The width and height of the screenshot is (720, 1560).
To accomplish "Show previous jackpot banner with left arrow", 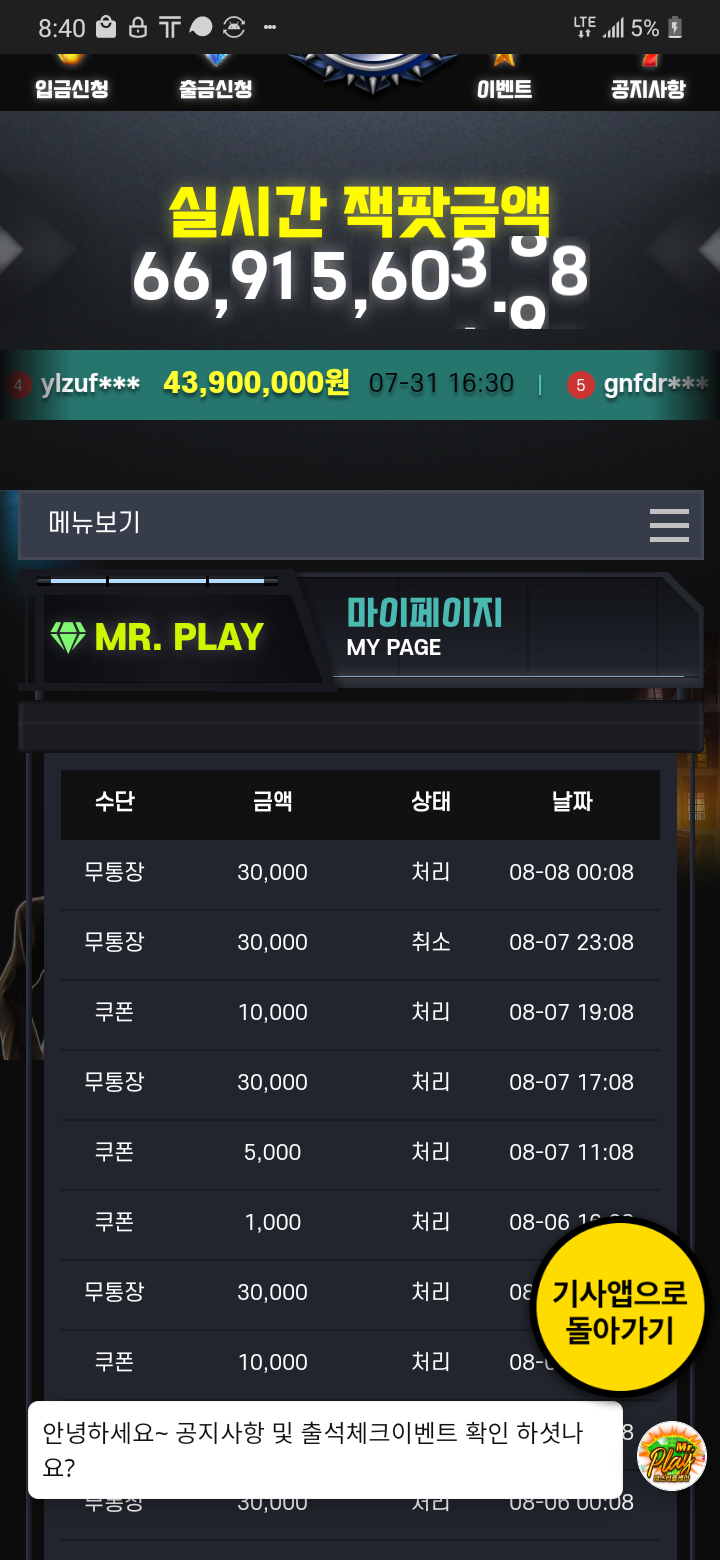I will click(x=10, y=250).
